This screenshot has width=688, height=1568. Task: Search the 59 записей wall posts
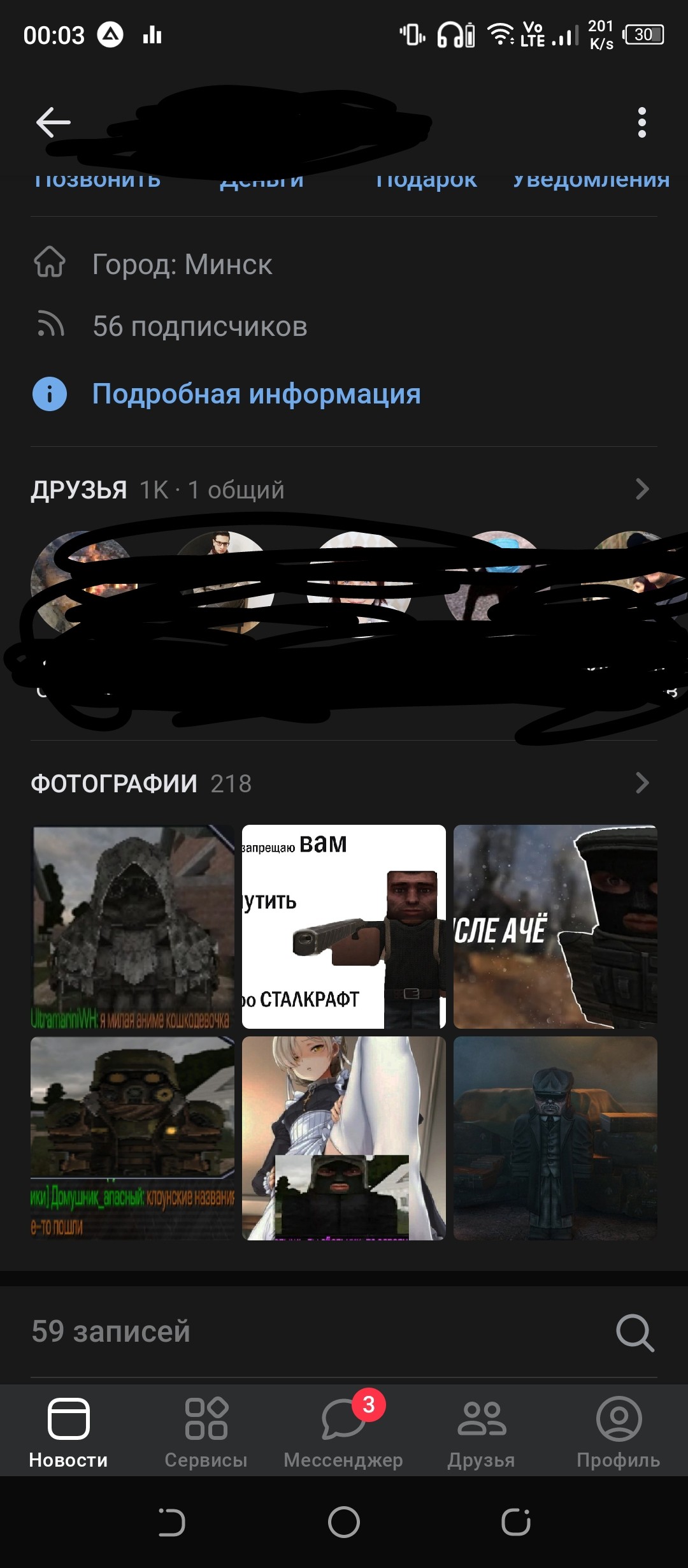click(634, 1332)
